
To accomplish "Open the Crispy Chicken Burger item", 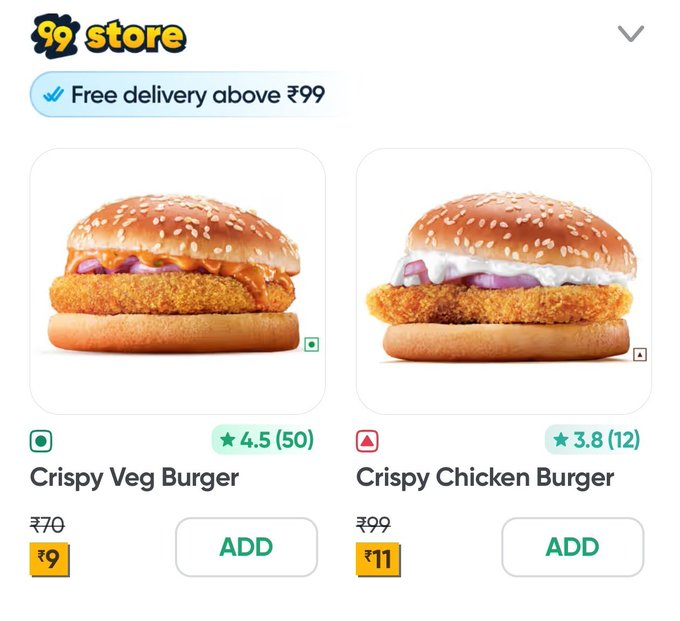I will pos(503,282).
